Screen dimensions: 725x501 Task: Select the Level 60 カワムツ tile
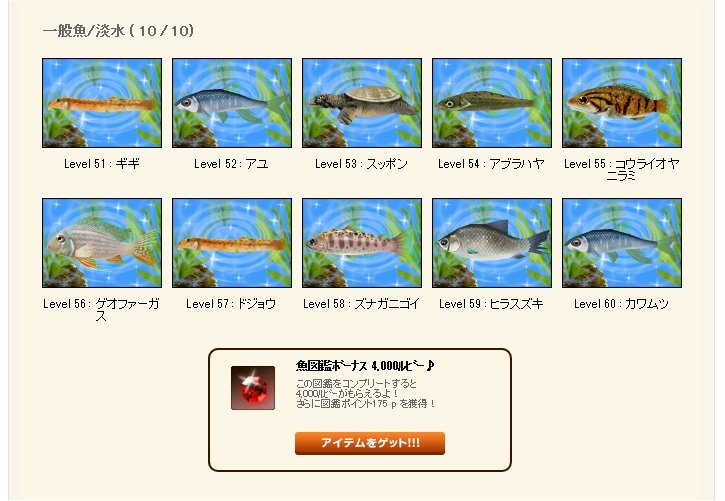622,243
